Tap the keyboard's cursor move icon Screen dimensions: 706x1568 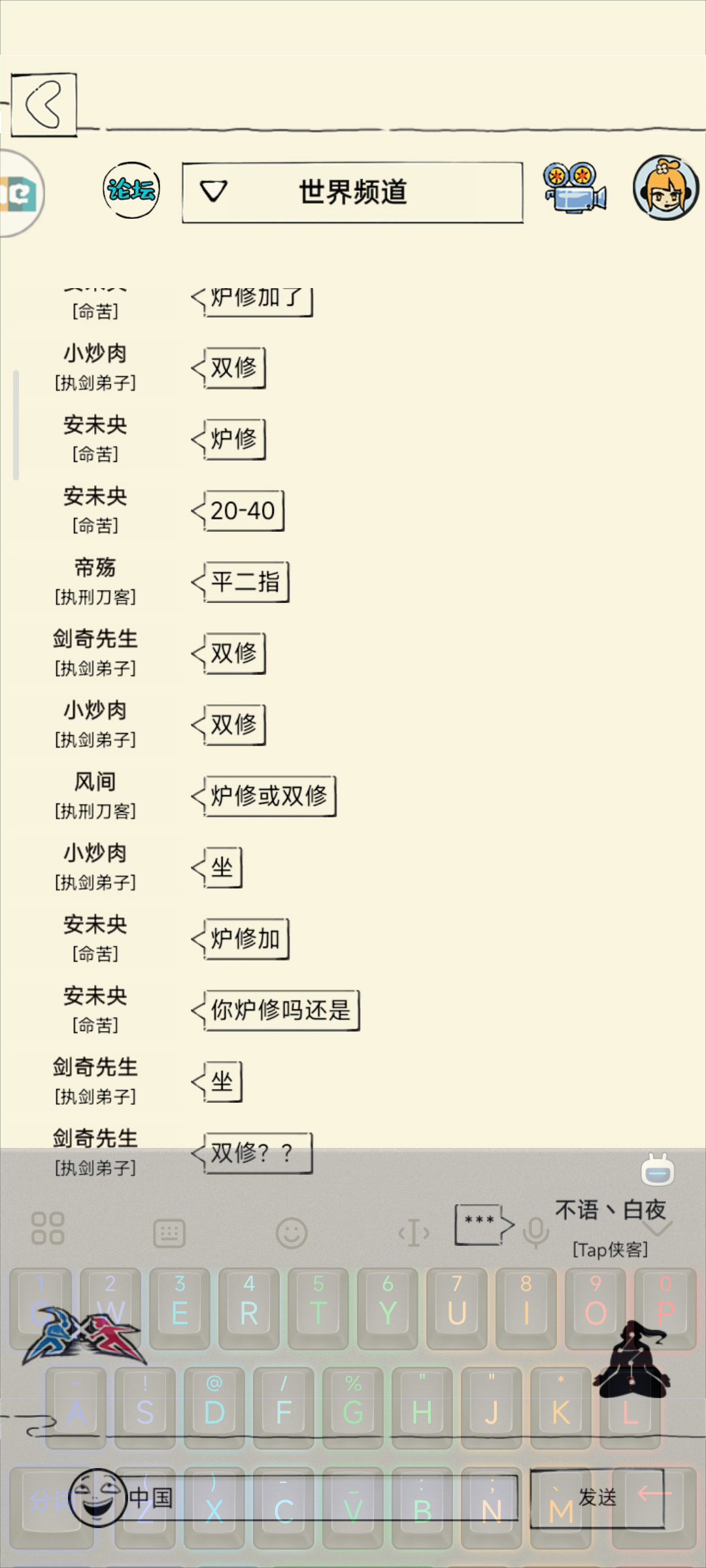pos(414,1233)
